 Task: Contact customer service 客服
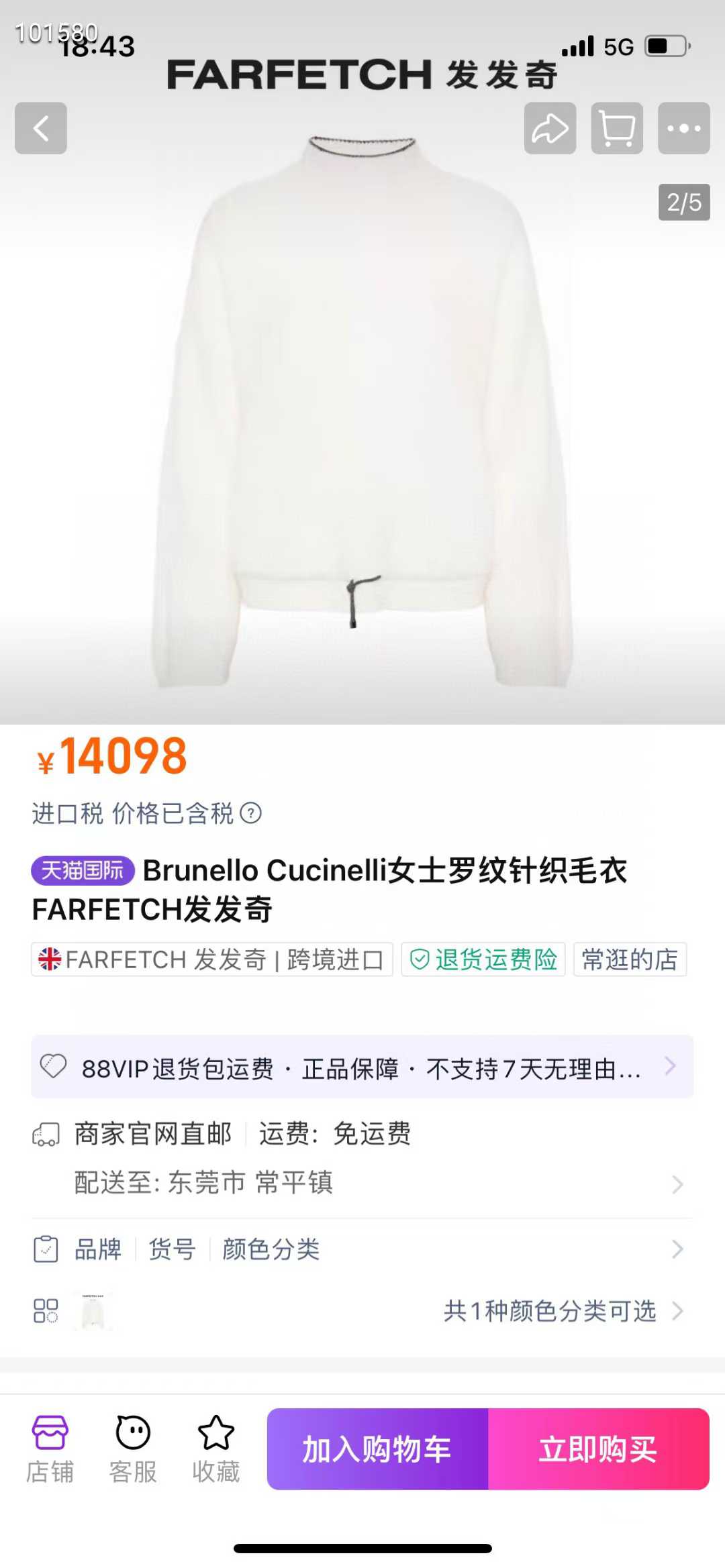coord(133,1448)
